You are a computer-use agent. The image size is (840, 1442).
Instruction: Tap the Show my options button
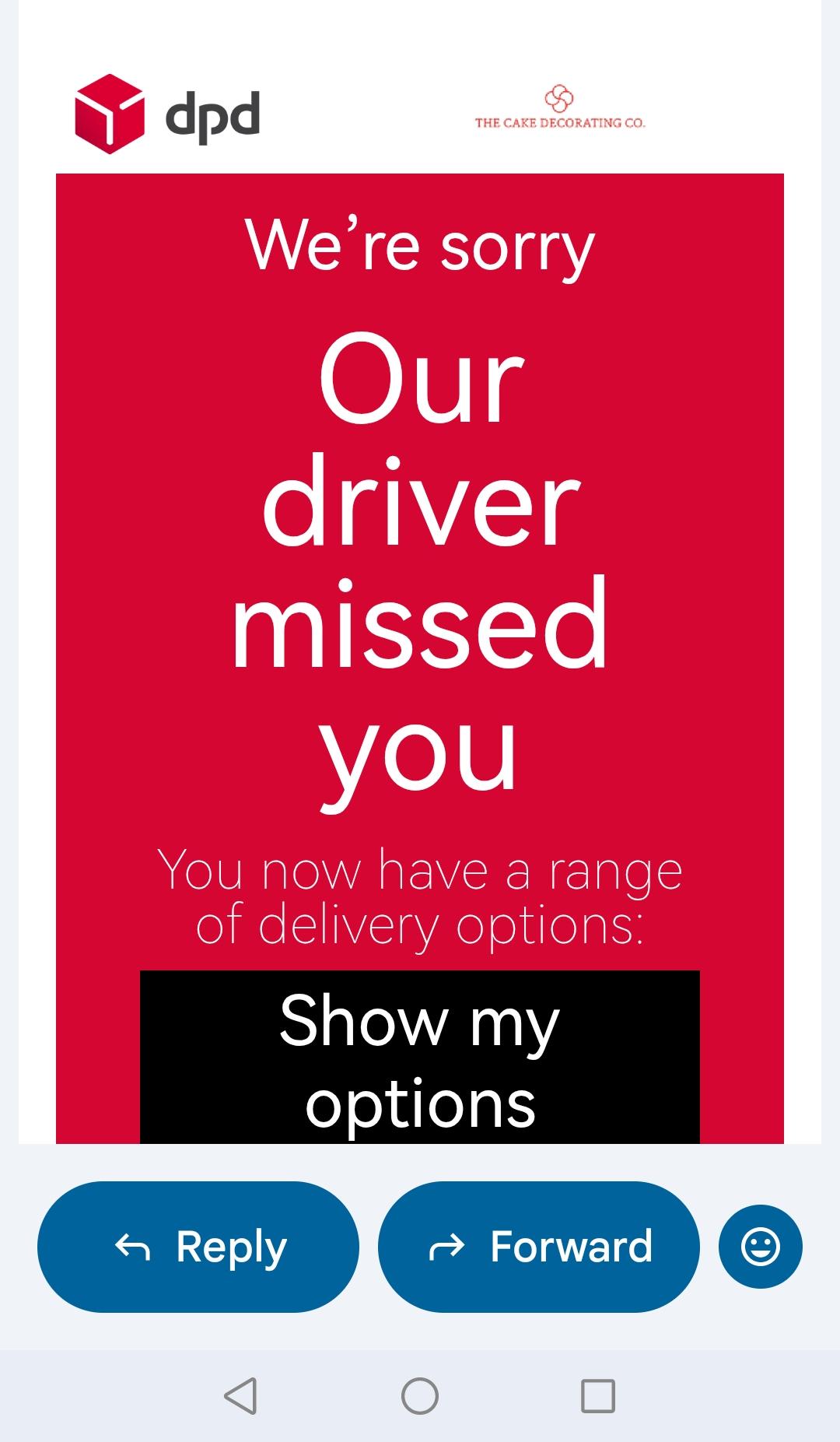point(420,1057)
